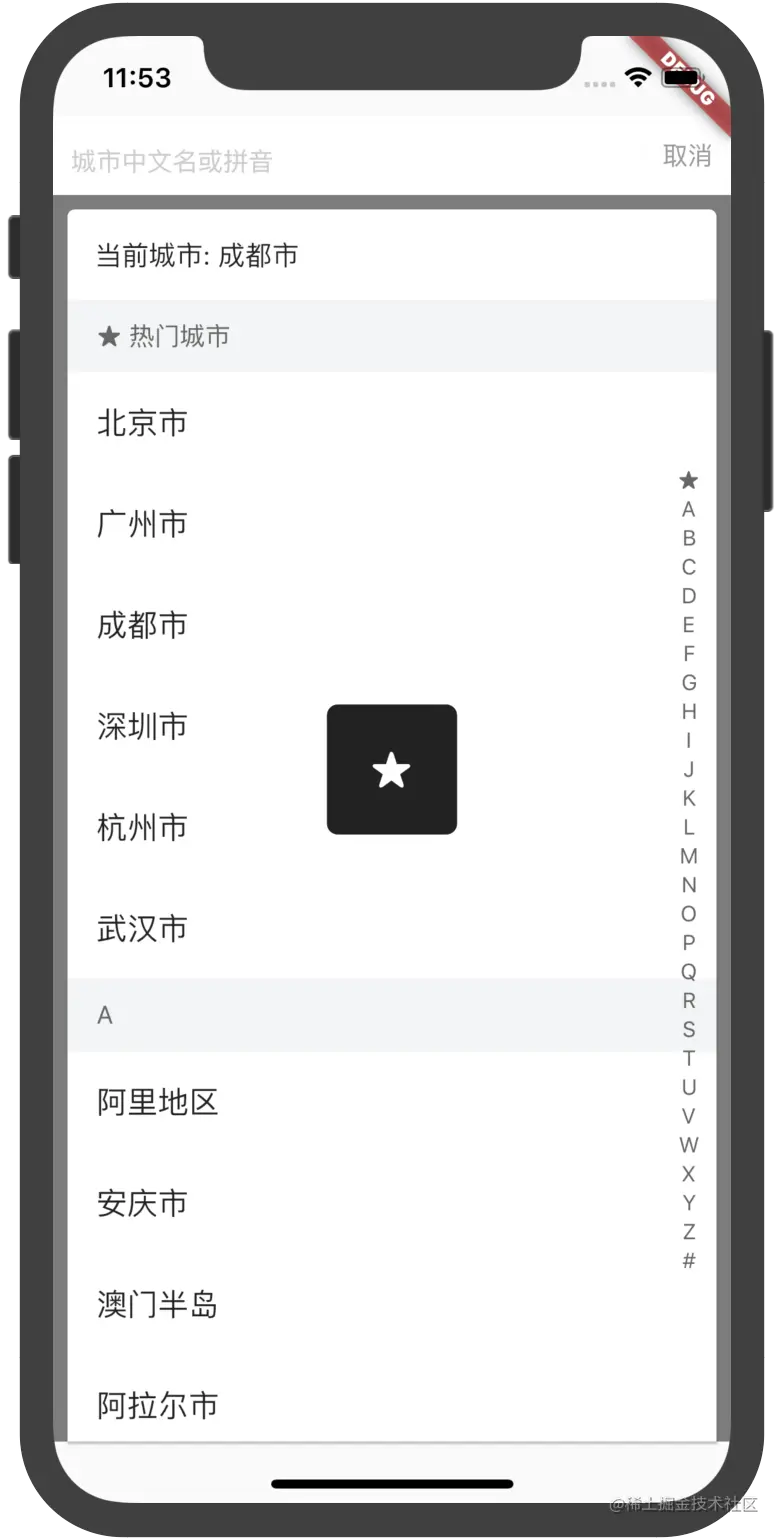Choose 广州市 from the list
This screenshot has width=784, height=1540.
[x=142, y=524]
